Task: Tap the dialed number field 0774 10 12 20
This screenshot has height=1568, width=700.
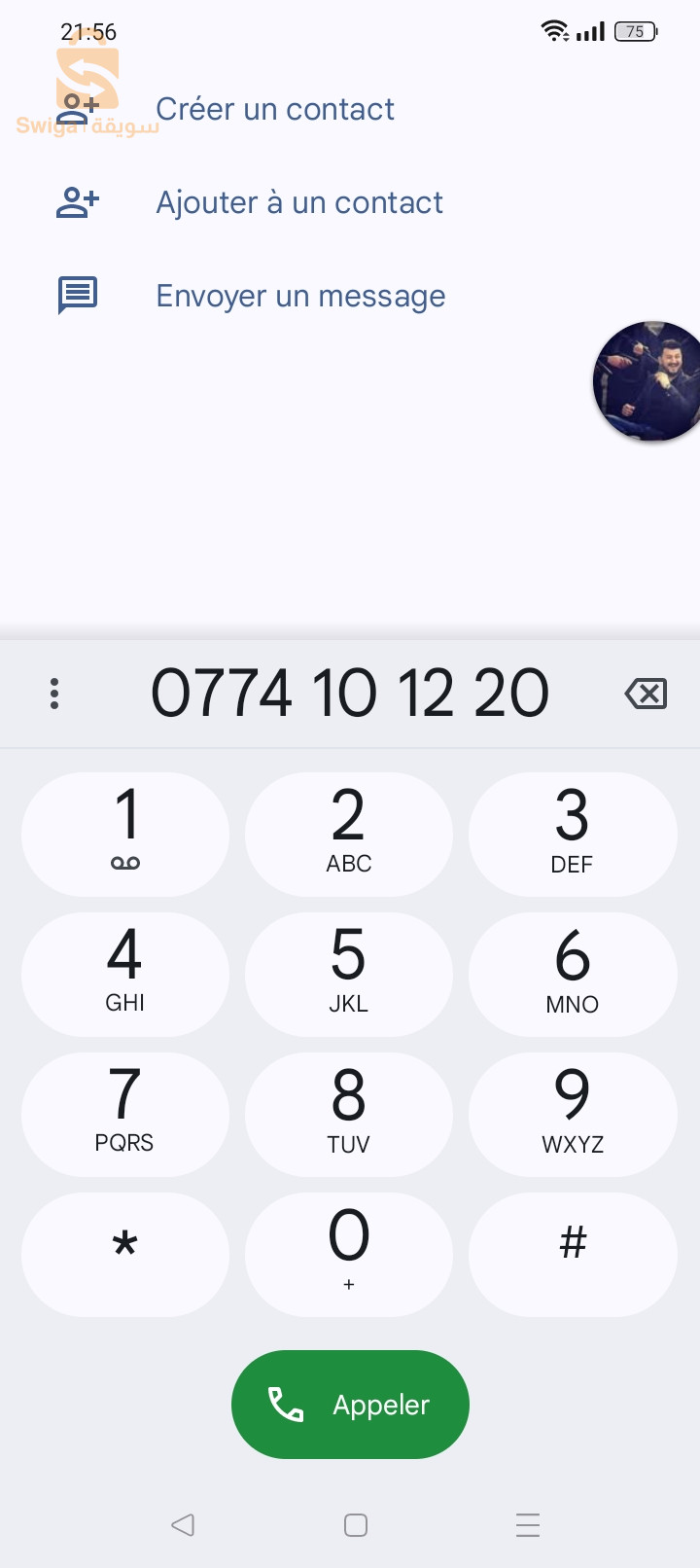Action: click(350, 693)
